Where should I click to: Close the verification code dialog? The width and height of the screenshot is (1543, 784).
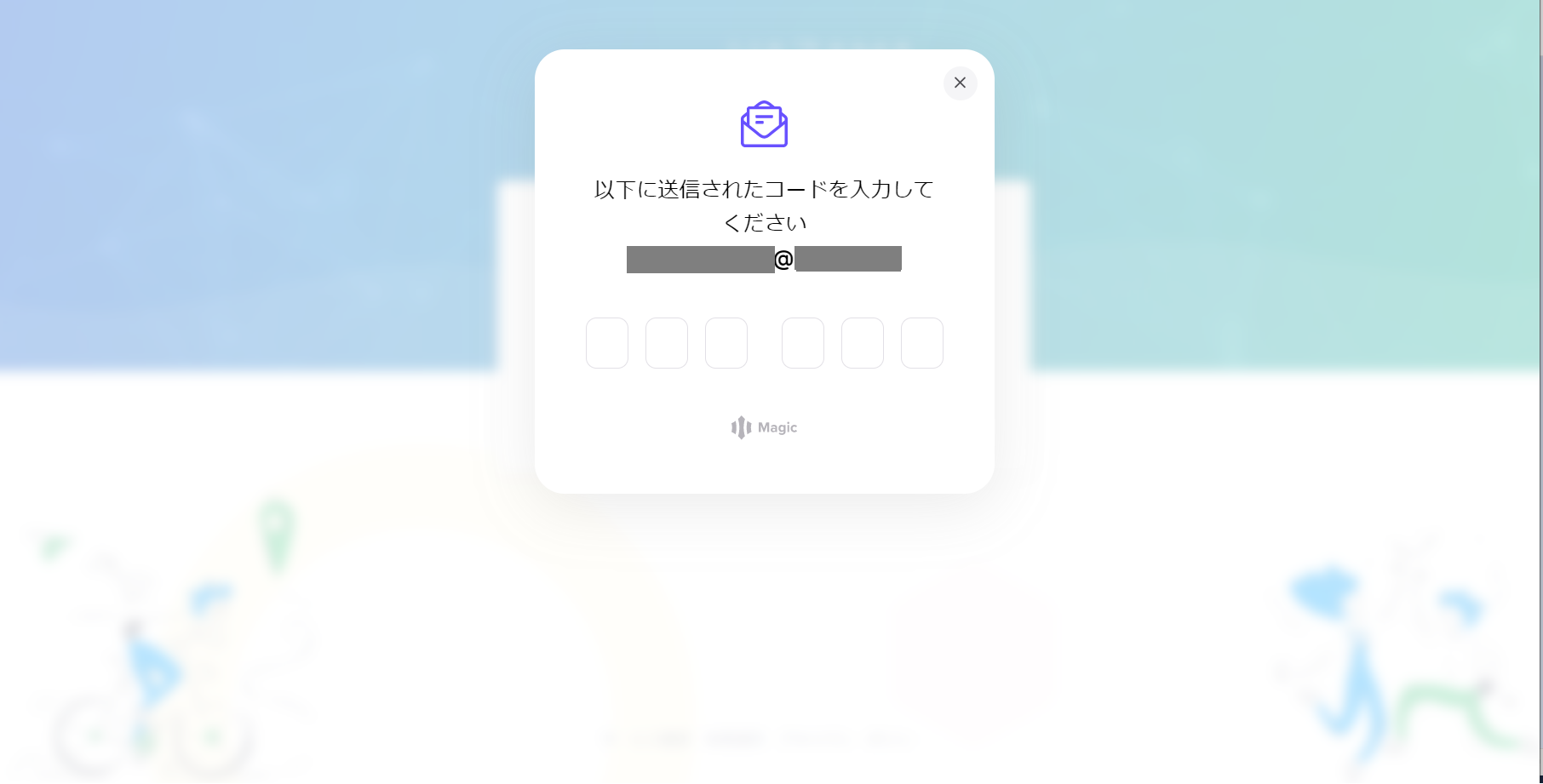(x=960, y=83)
